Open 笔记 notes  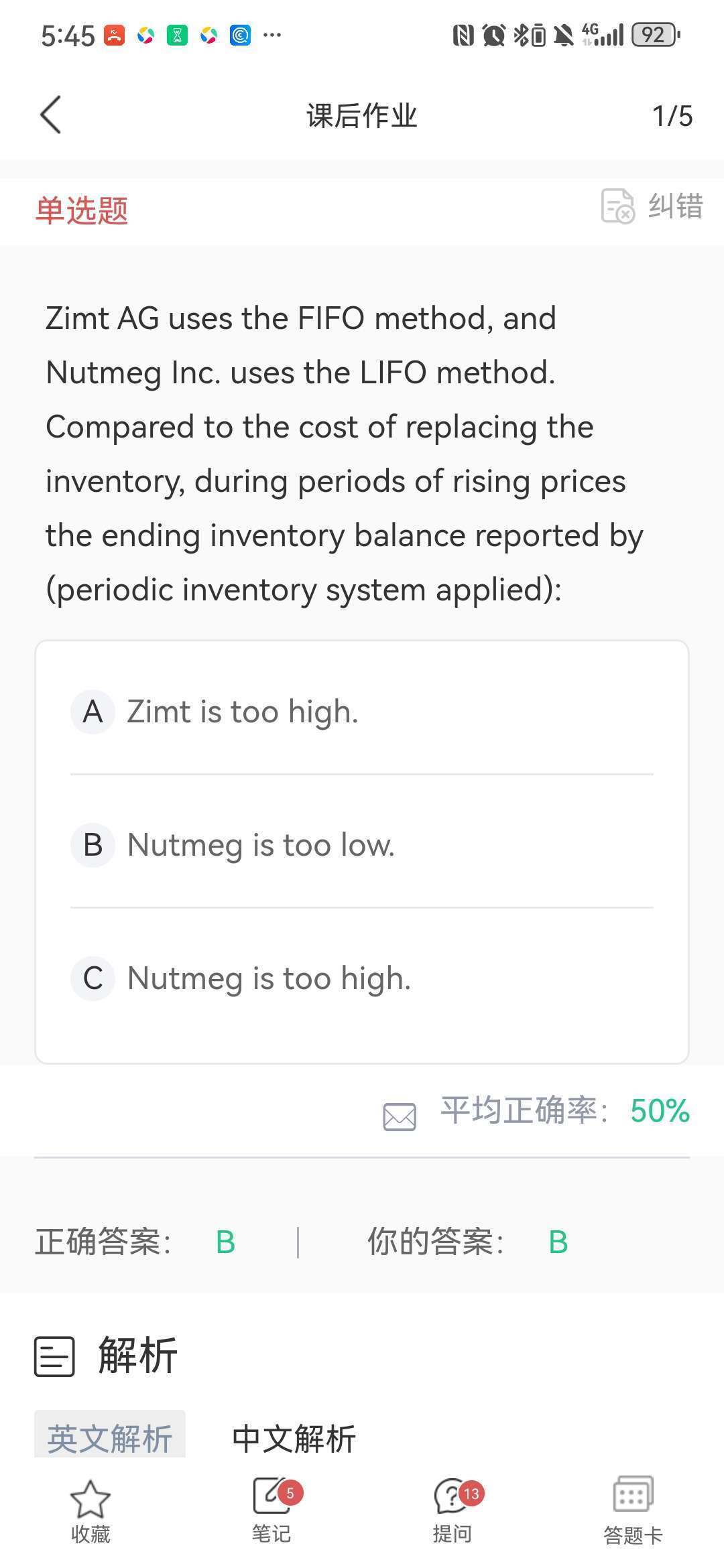272,1510
